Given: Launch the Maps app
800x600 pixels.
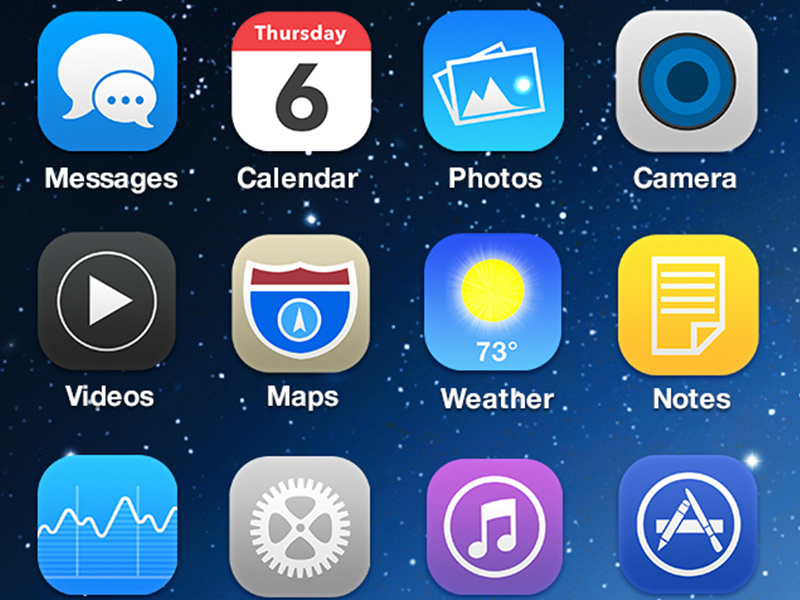Looking at the screenshot, I should (x=301, y=302).
